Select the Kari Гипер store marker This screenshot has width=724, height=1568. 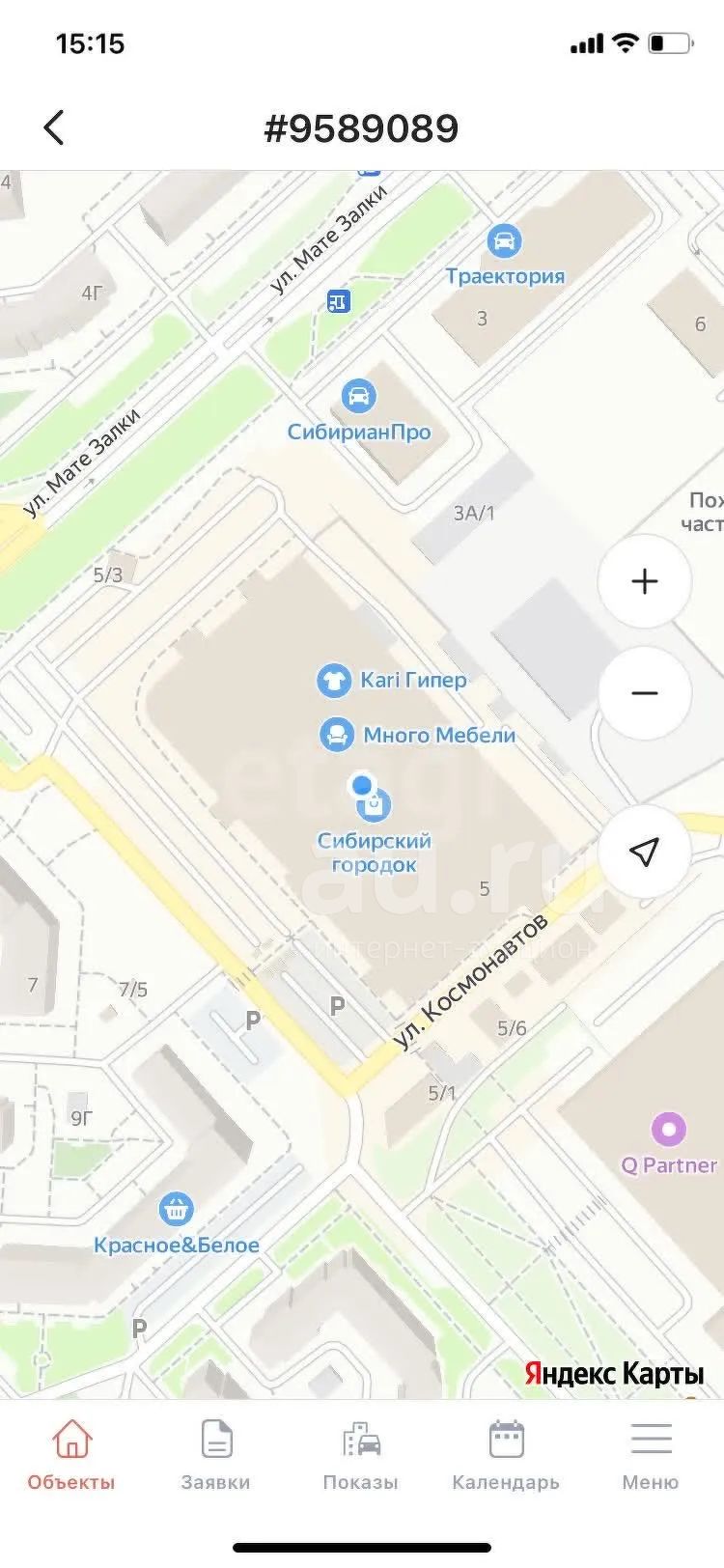tap(334, 681)
